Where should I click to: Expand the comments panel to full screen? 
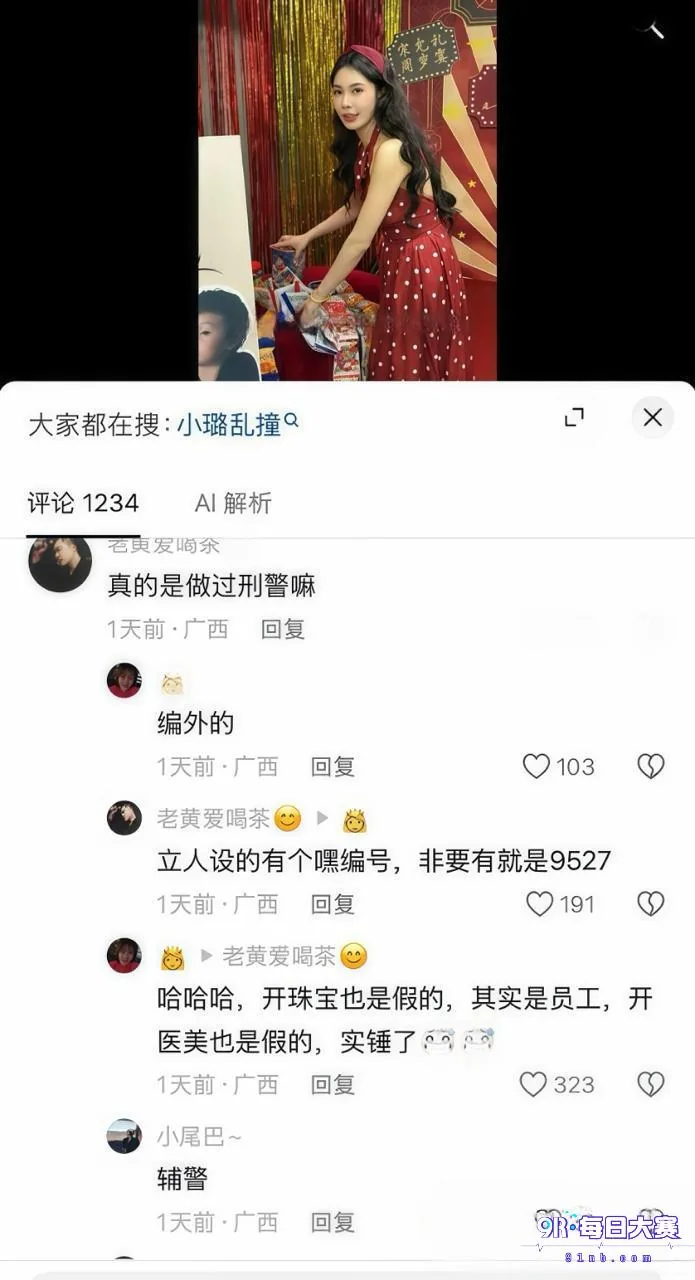click(574, 418)
